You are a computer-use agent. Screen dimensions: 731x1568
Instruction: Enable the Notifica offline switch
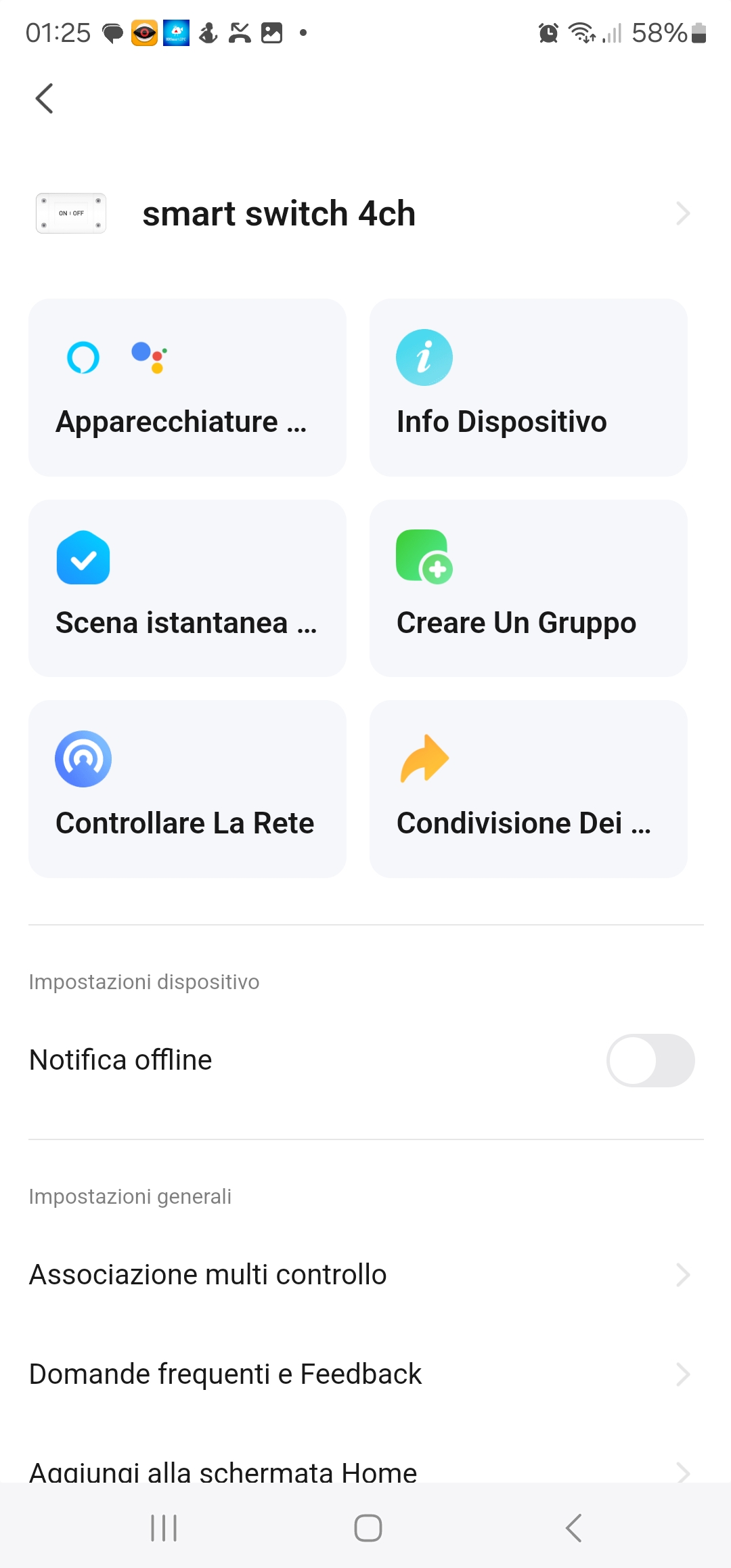650,1060
